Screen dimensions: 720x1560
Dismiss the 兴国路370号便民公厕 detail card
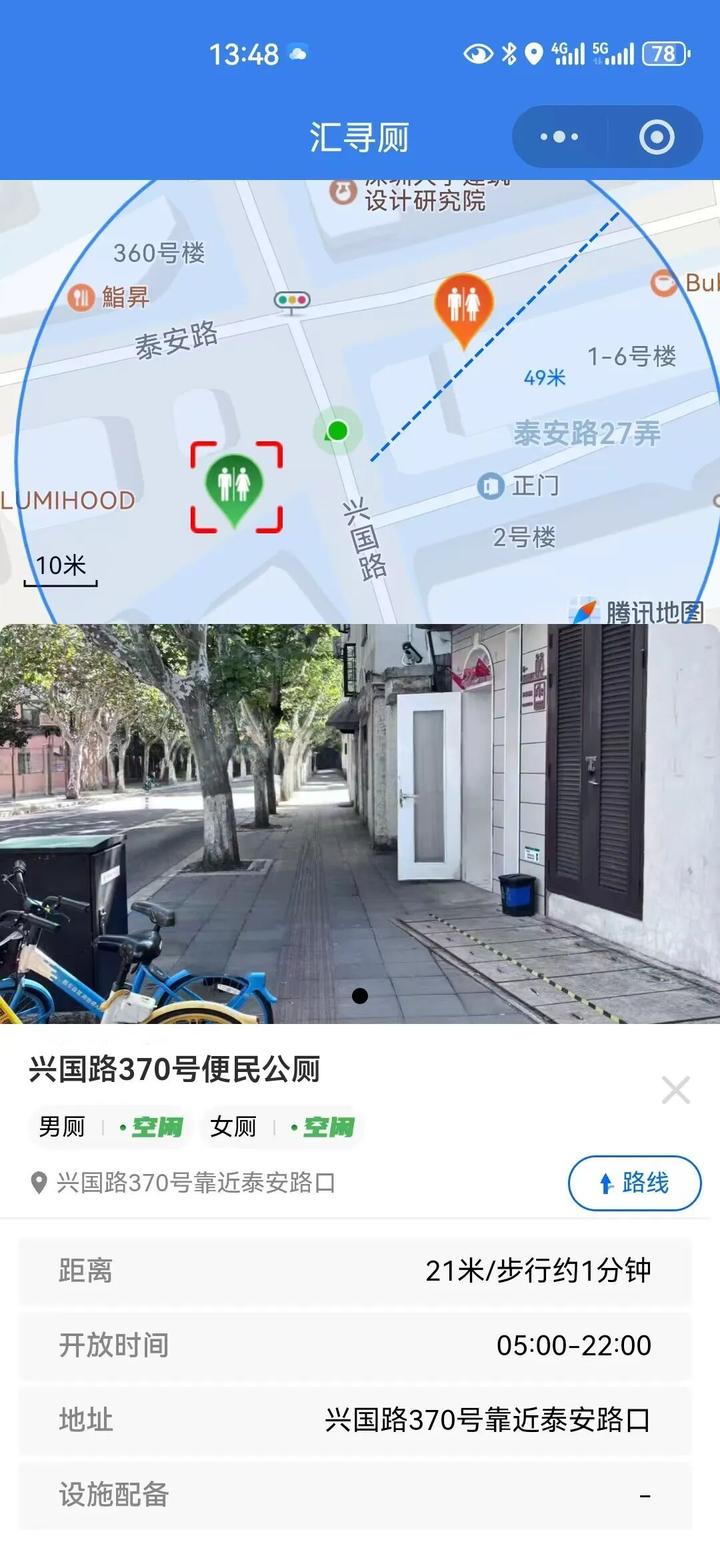click(x=676, y=1090)
